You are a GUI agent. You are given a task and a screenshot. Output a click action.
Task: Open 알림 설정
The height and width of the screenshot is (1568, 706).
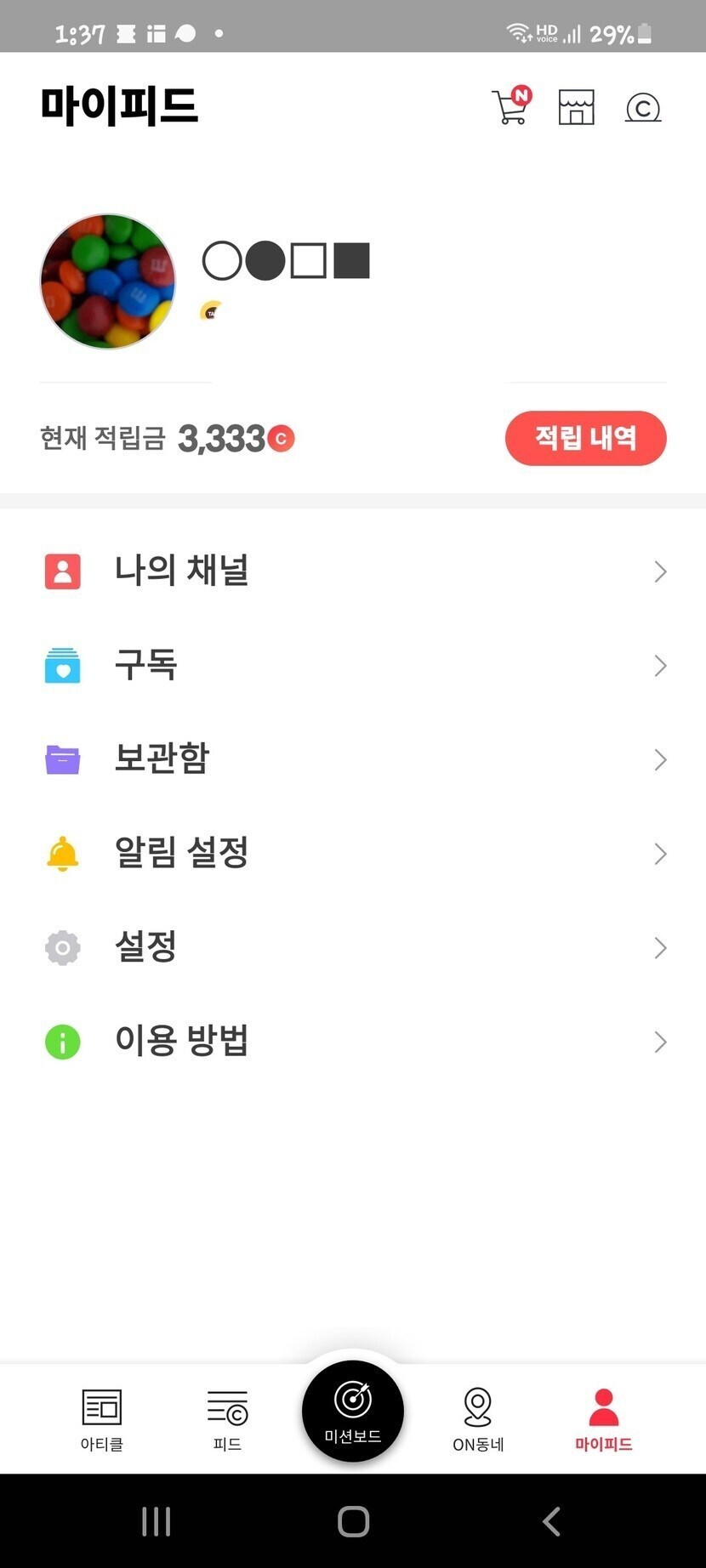tap(353, 853)
